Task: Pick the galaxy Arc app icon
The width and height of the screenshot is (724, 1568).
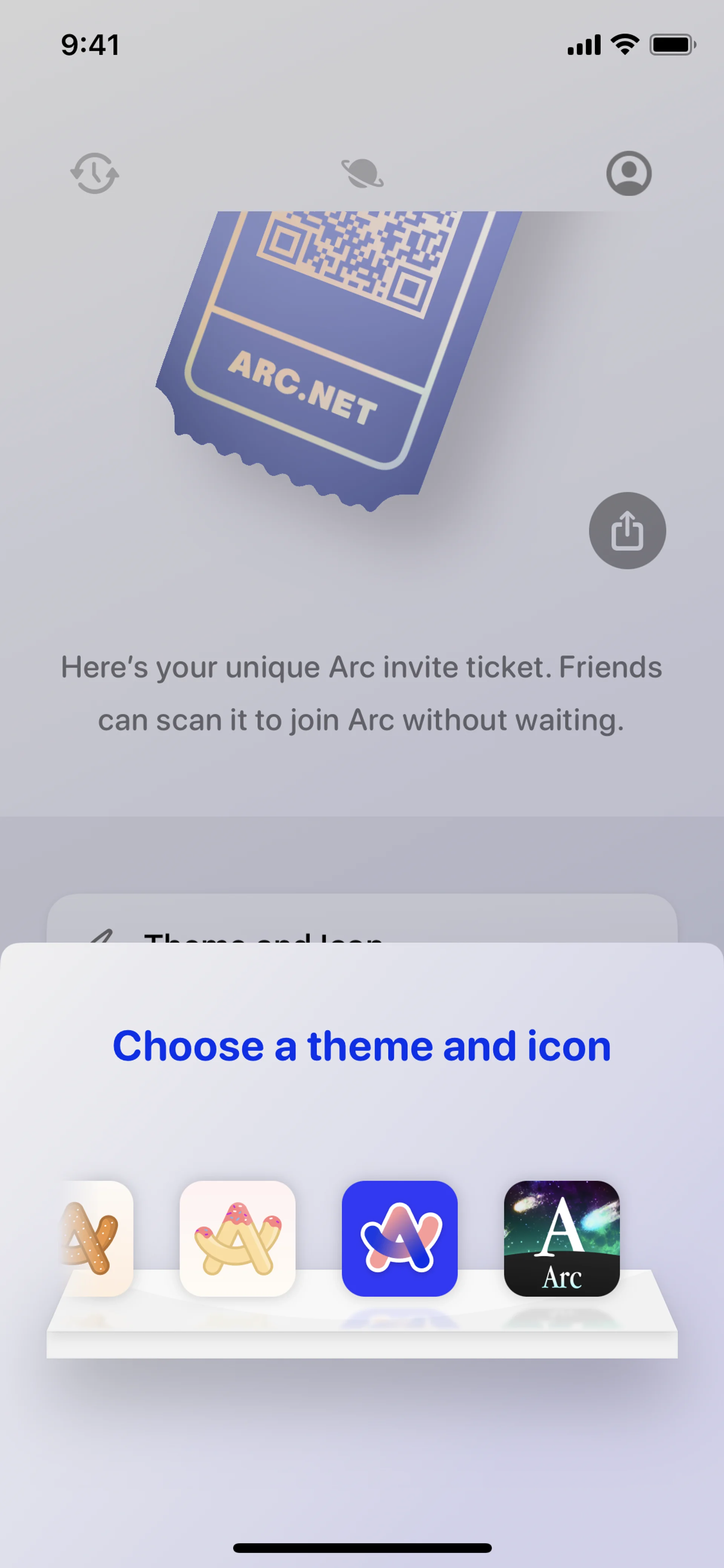Action: point(561,1238)
